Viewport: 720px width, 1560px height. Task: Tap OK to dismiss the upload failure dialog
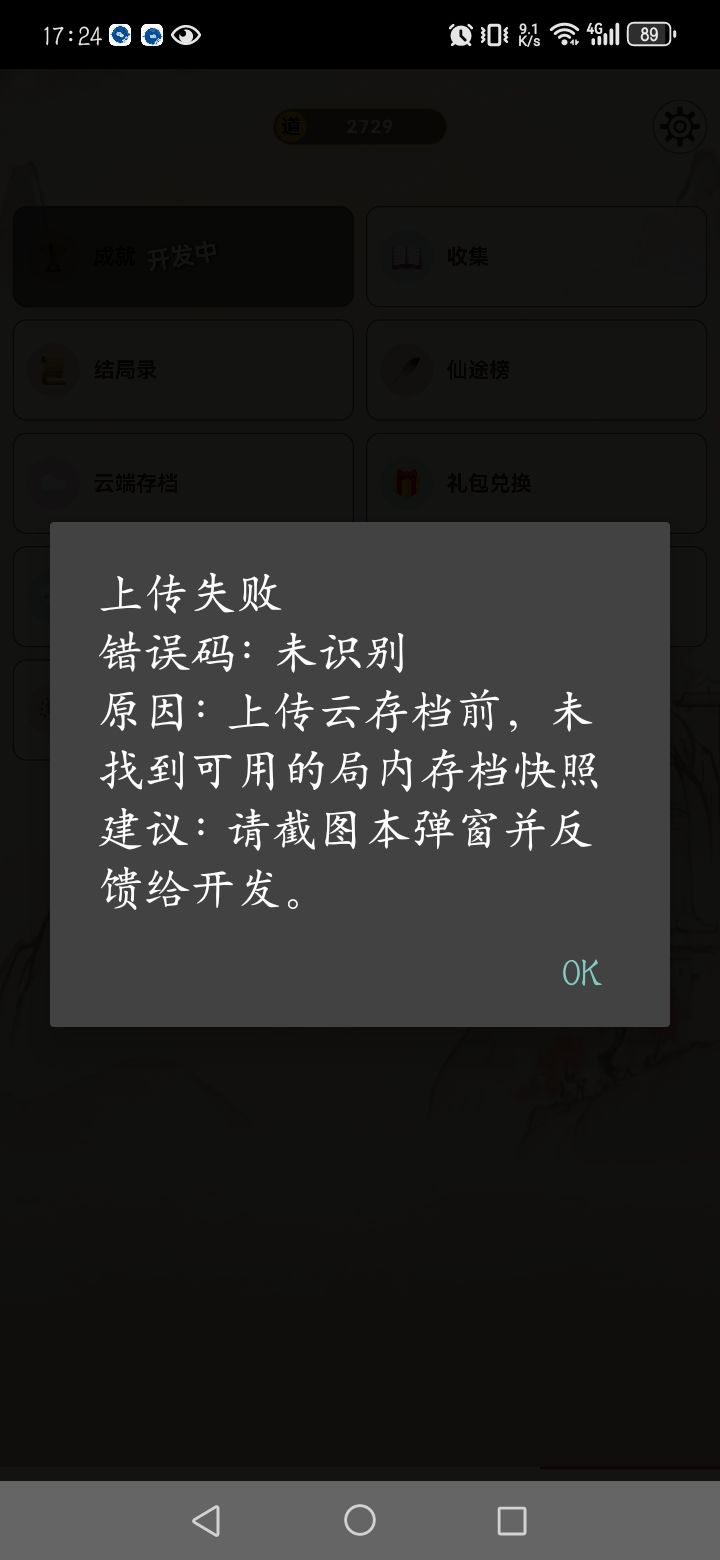[x=581, y=971]
